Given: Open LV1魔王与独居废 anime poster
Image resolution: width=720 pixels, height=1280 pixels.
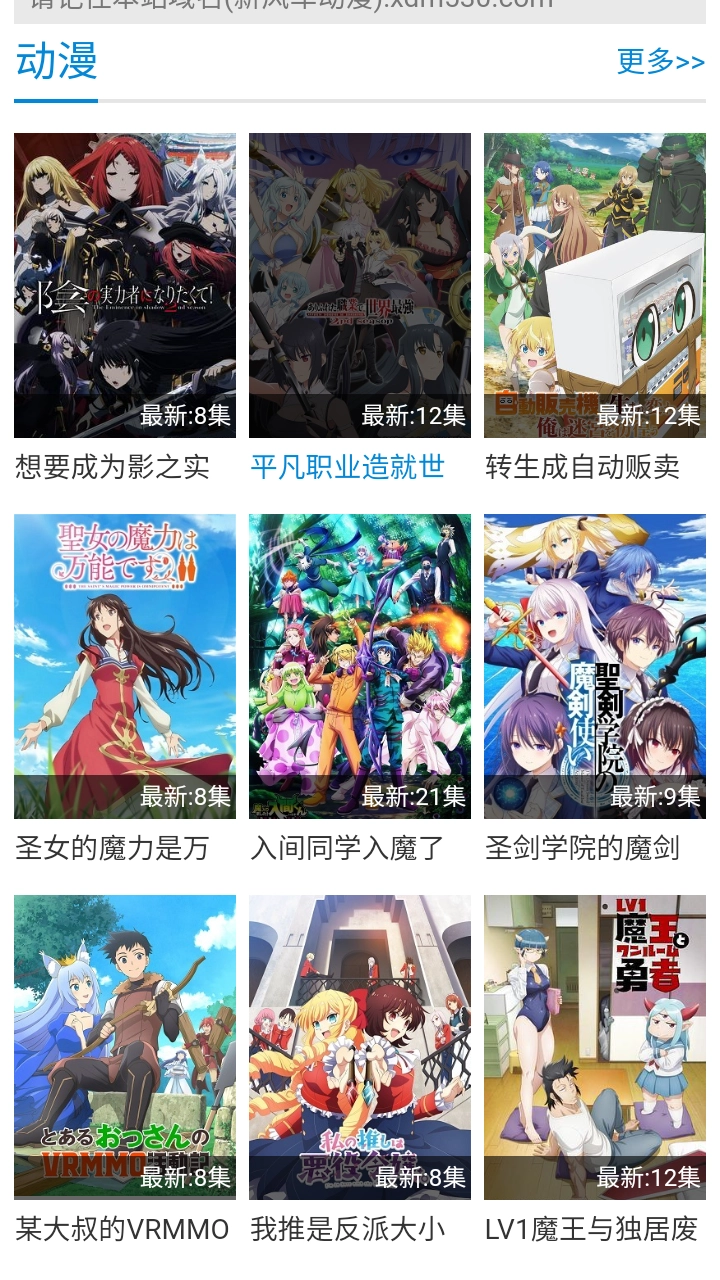Looking at the screenshot, I should (x=594, y=1048).
